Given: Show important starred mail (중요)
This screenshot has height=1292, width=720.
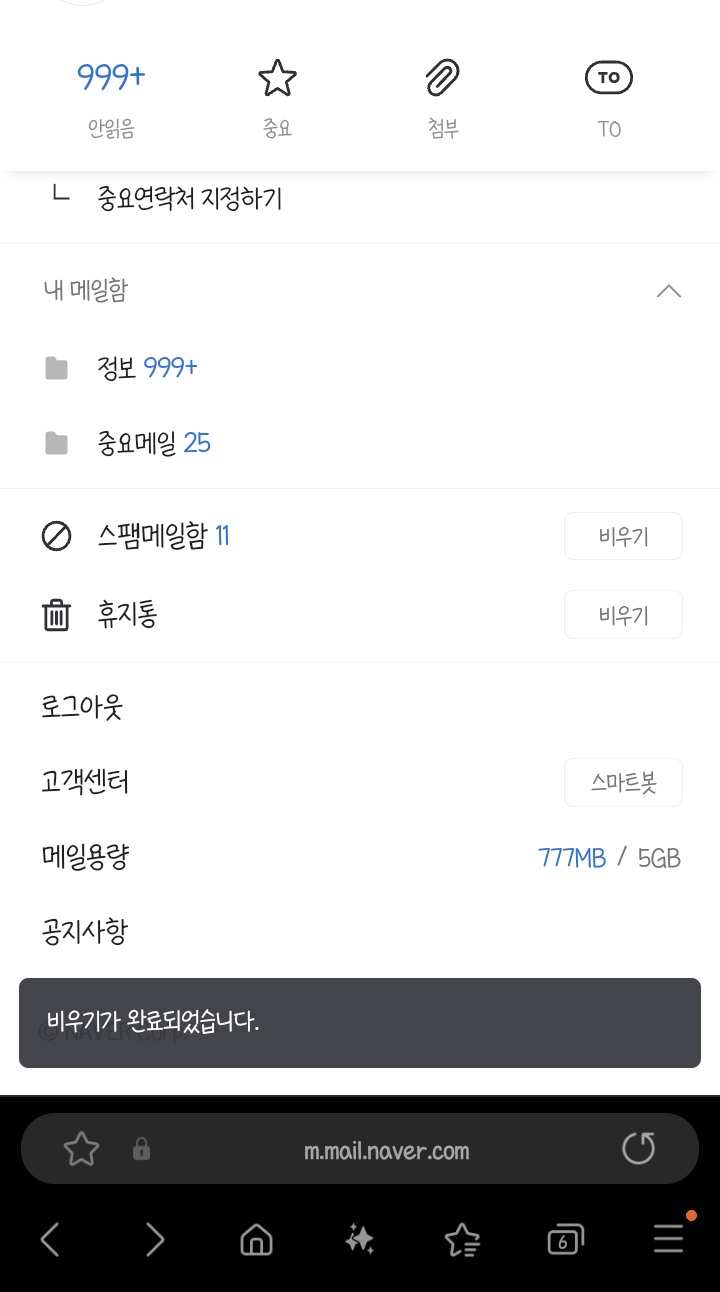Looking at the screenshot, I should 277,98.
